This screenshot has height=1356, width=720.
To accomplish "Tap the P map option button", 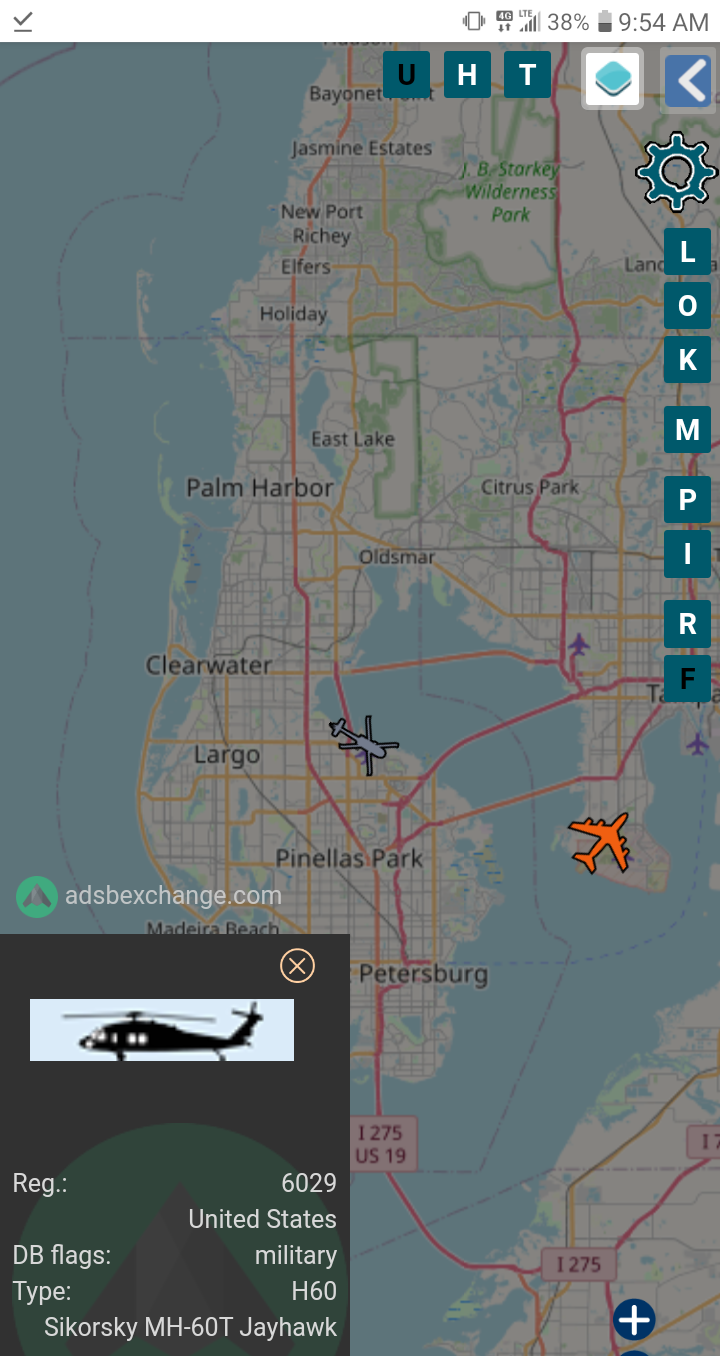I will click(687, 500).
